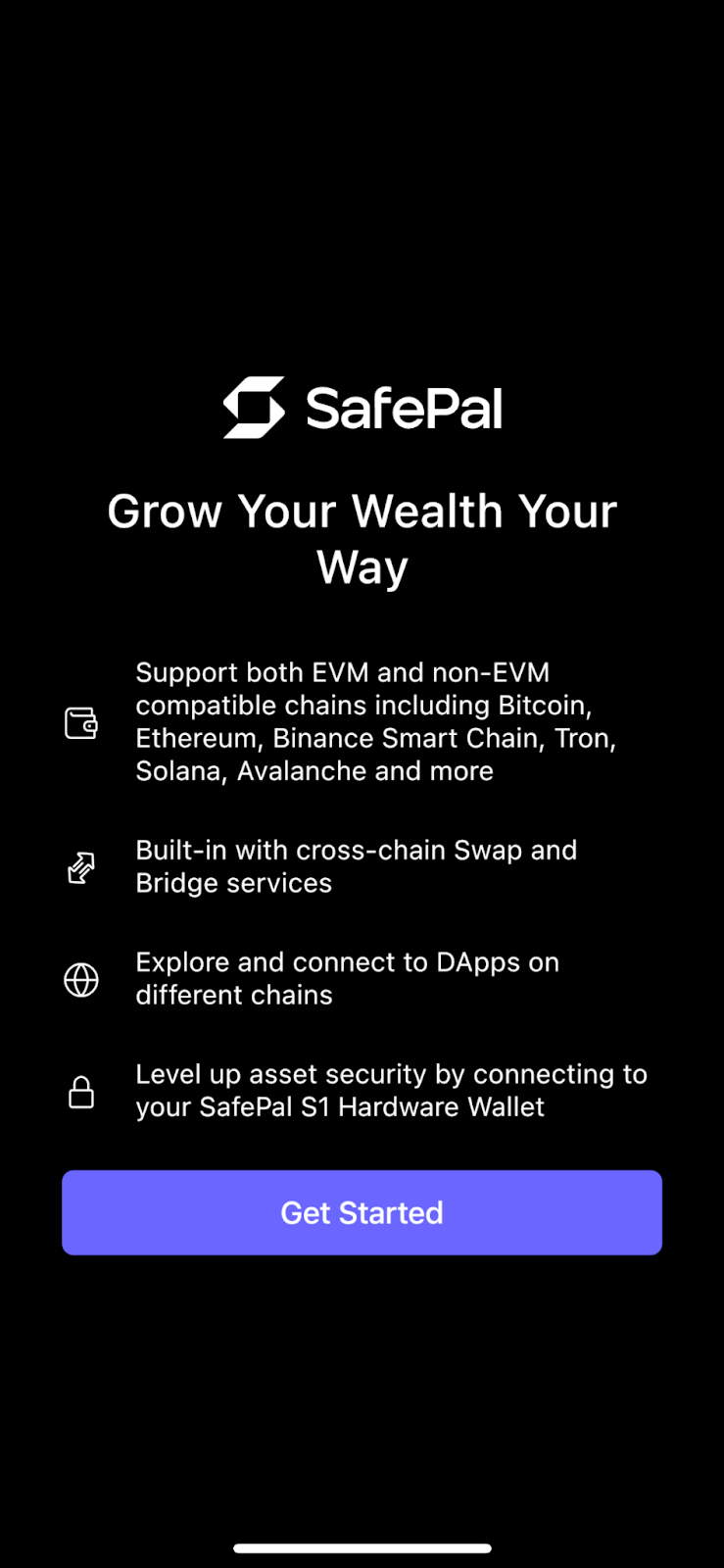Tap the Get Started button
Viewport: 724px width, 1568px height.
(x=362, y=1212)
